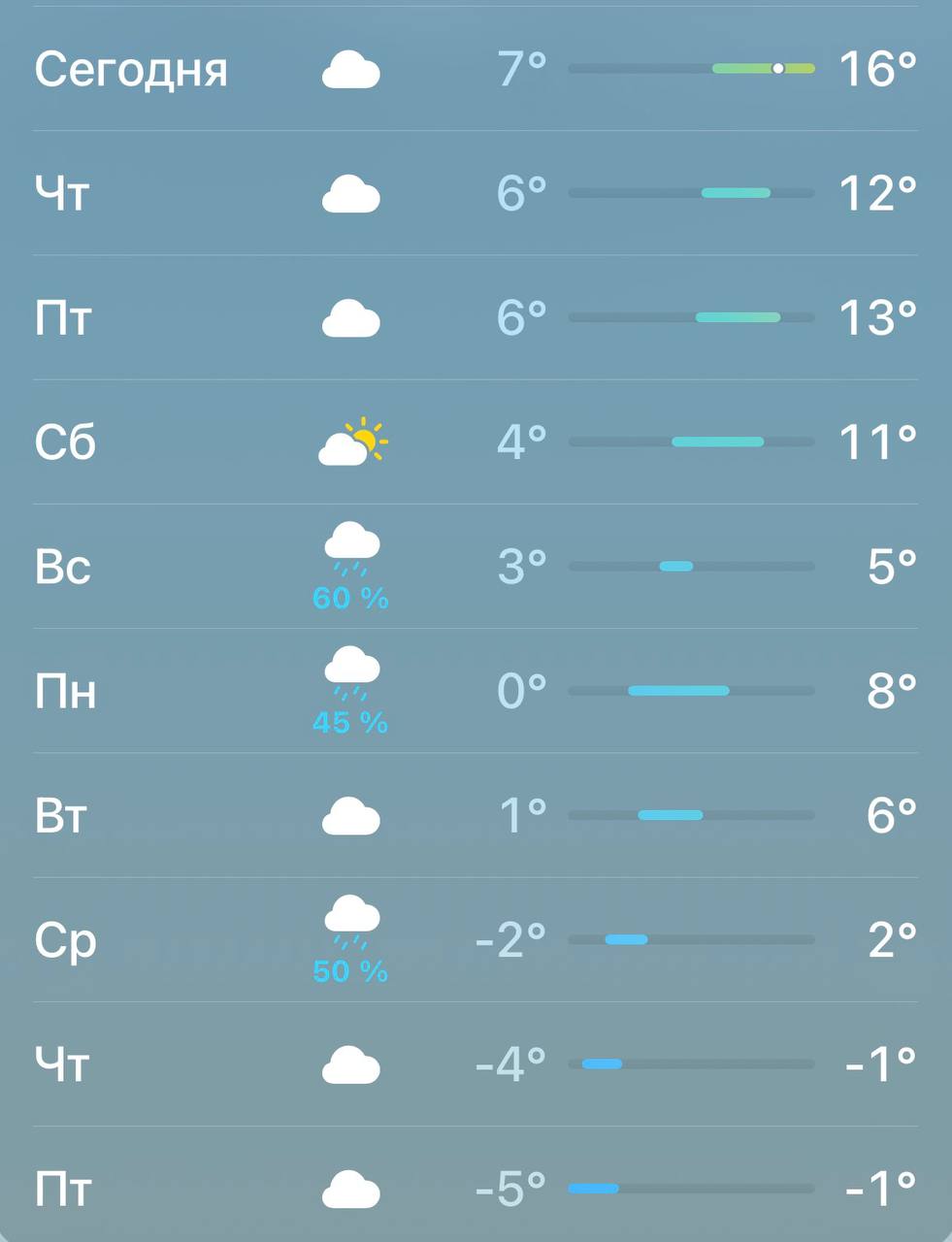Open today's forecast row Сегодня
Image resolution: width=952 pixels, height=1242 pixels.
tap(476, 69)
